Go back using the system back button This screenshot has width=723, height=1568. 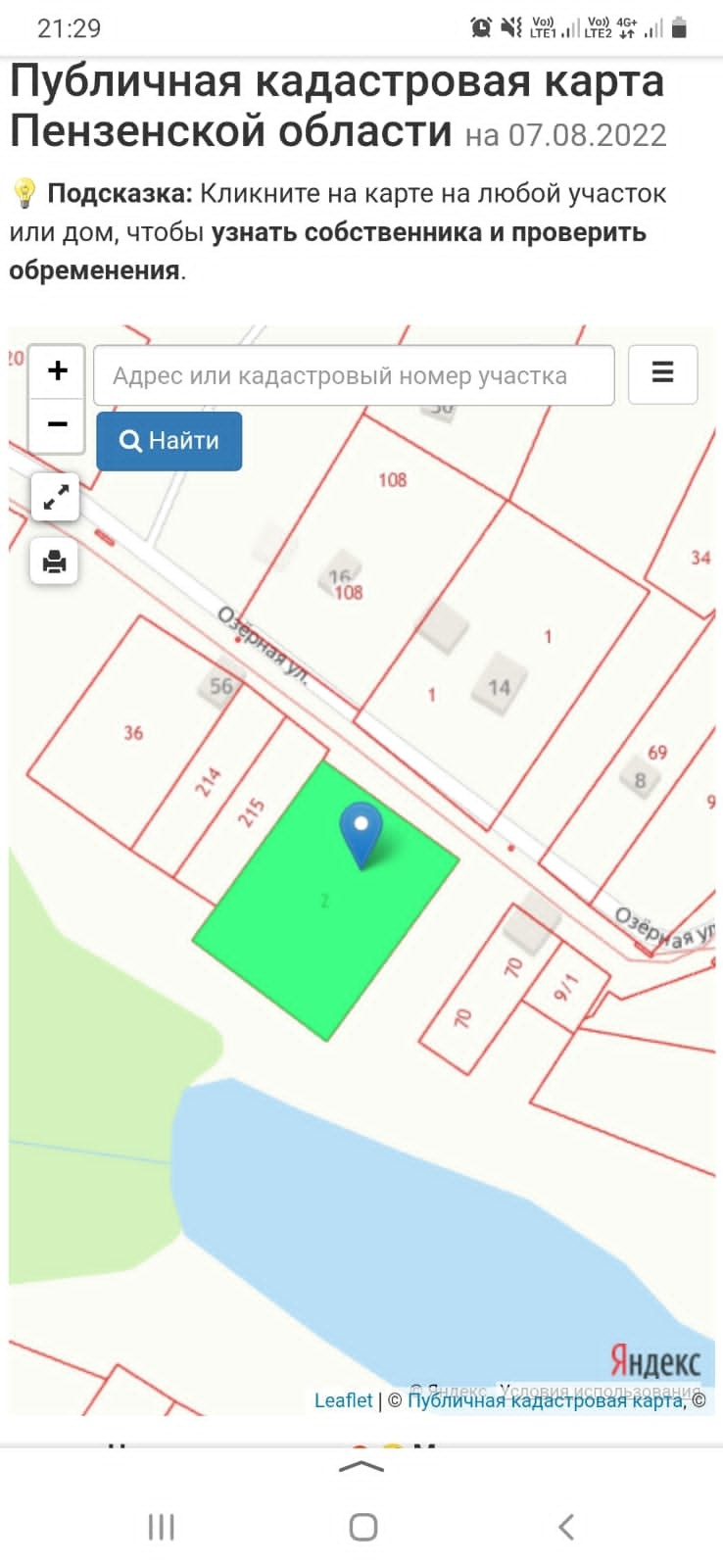tap(565, 1526)
